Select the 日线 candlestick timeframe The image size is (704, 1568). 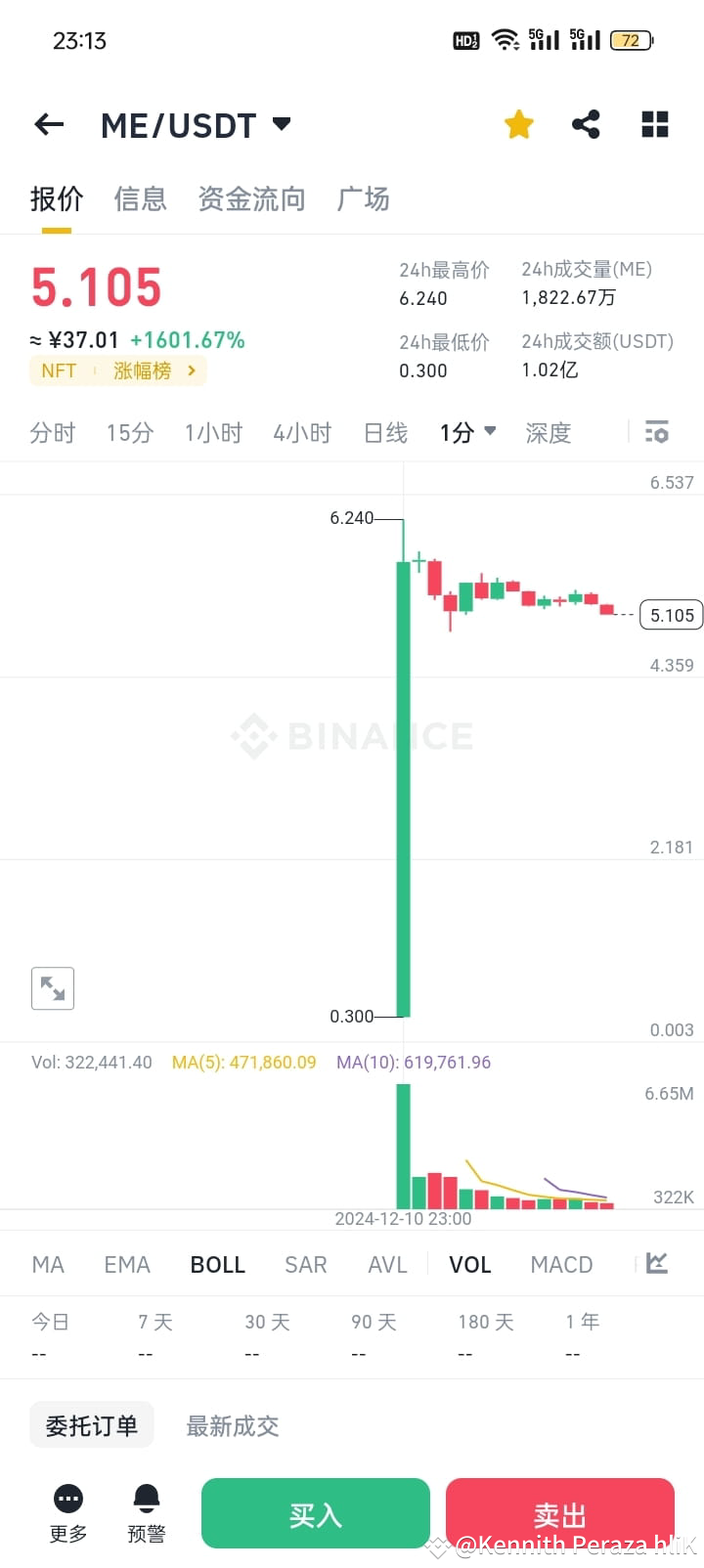(x=384, y=431)
